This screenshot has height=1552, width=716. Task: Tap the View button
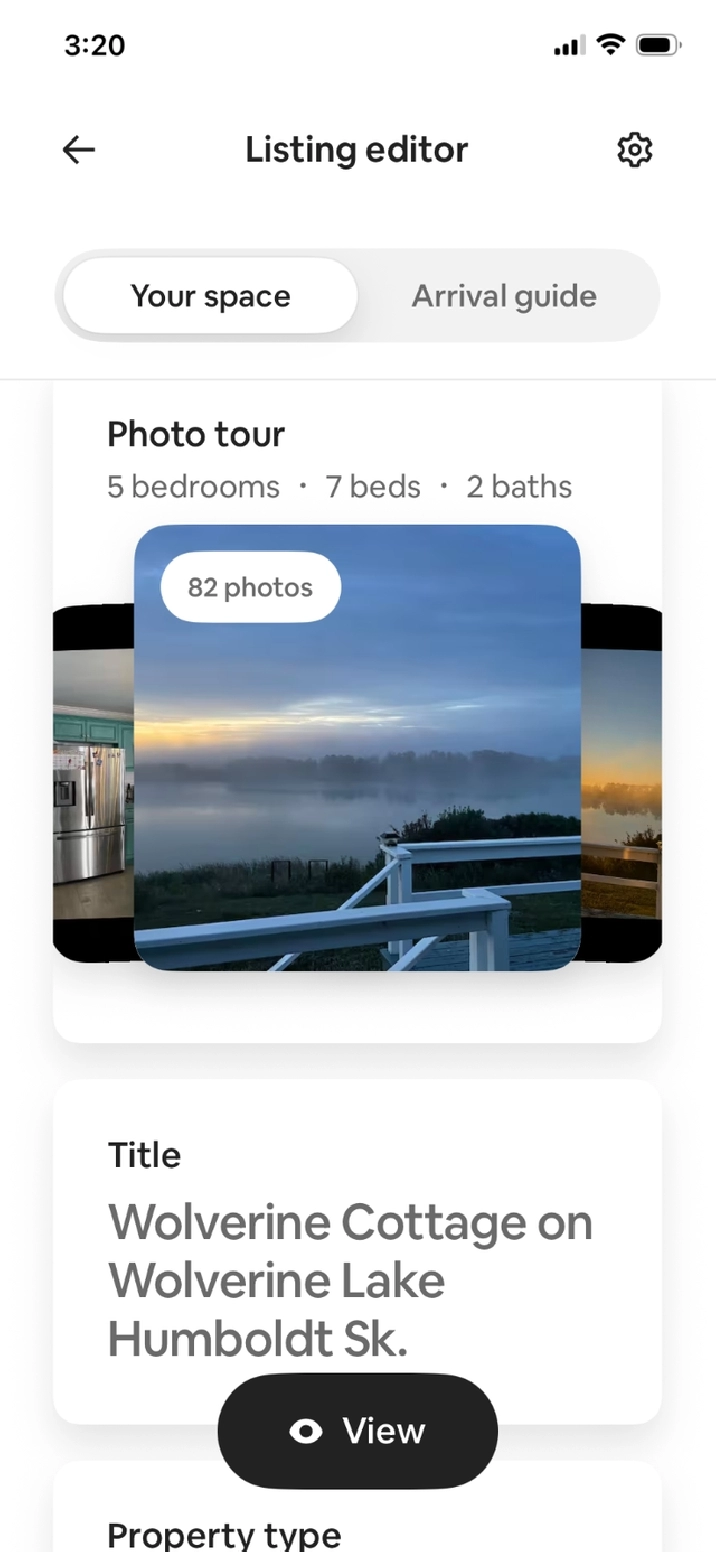357,1431
